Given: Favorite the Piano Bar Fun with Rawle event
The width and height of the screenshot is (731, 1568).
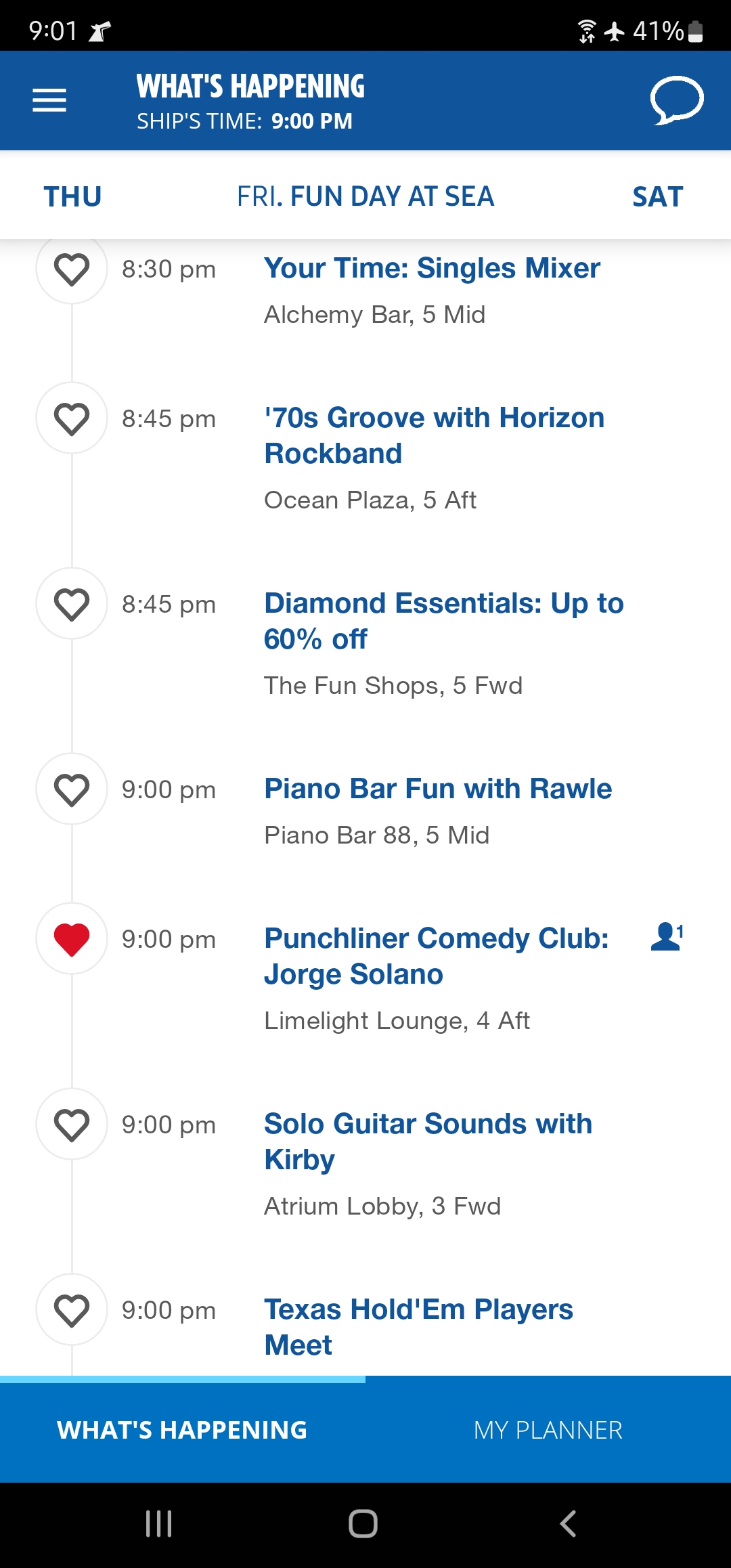Looking at the screenshot, I should [72, 789].
